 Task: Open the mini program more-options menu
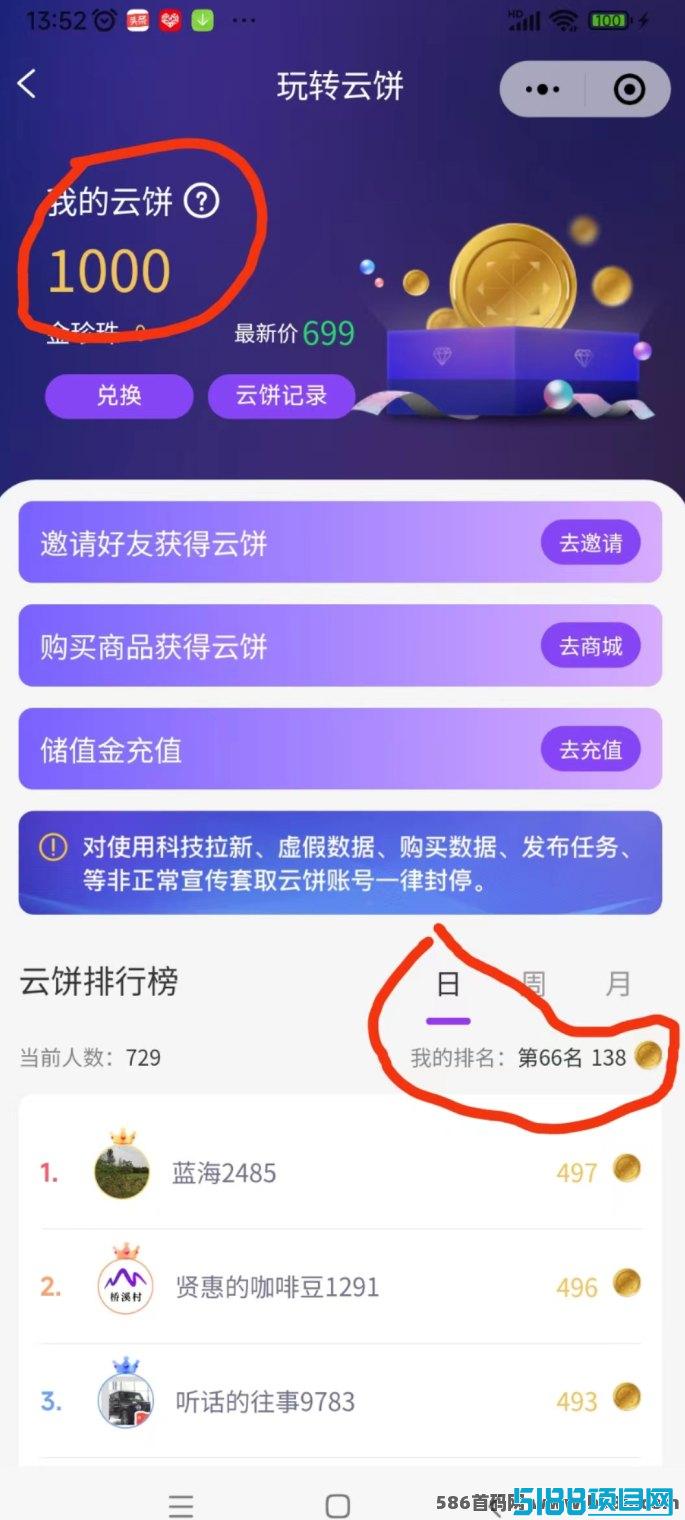(x=543, y=90)
